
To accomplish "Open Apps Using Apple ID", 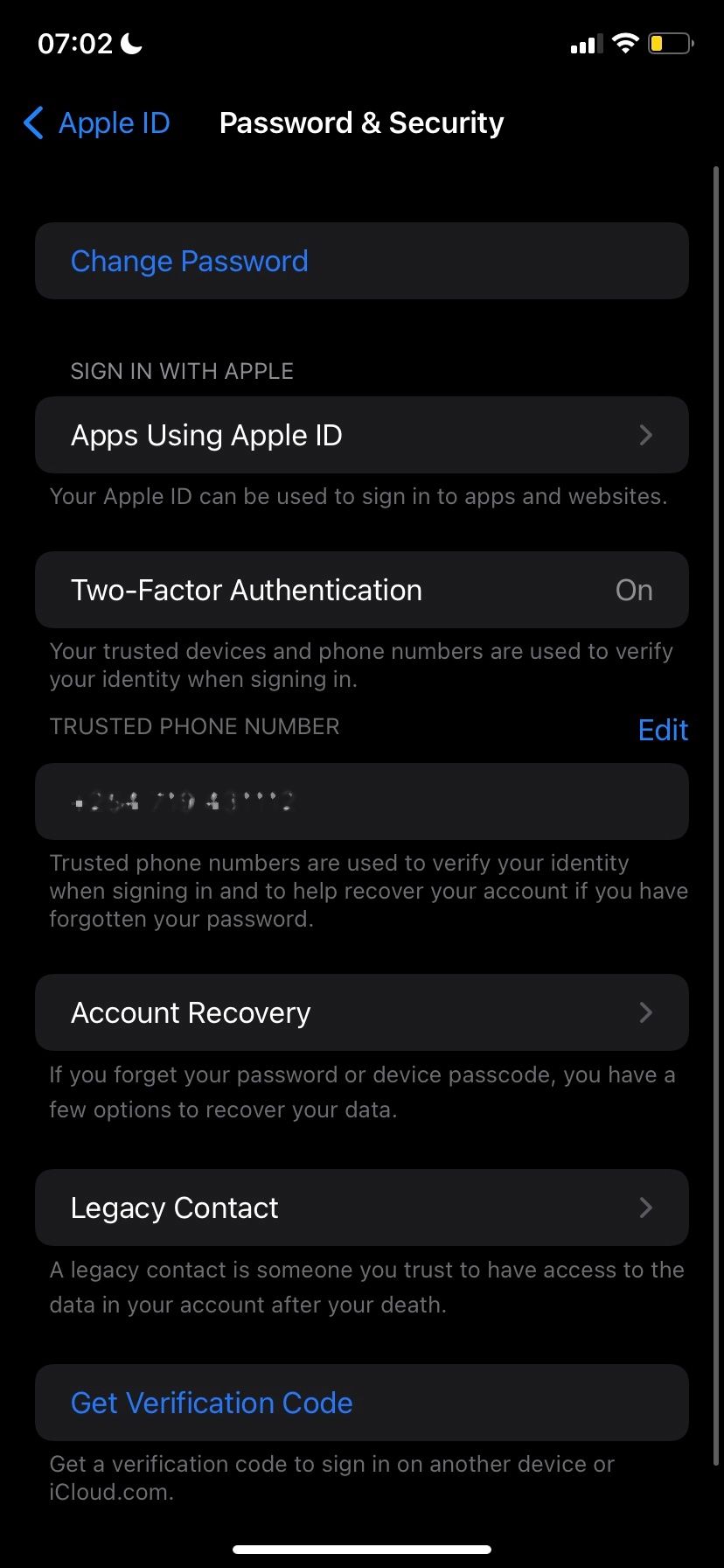I will pyautogui.click(x=362, y=435).
